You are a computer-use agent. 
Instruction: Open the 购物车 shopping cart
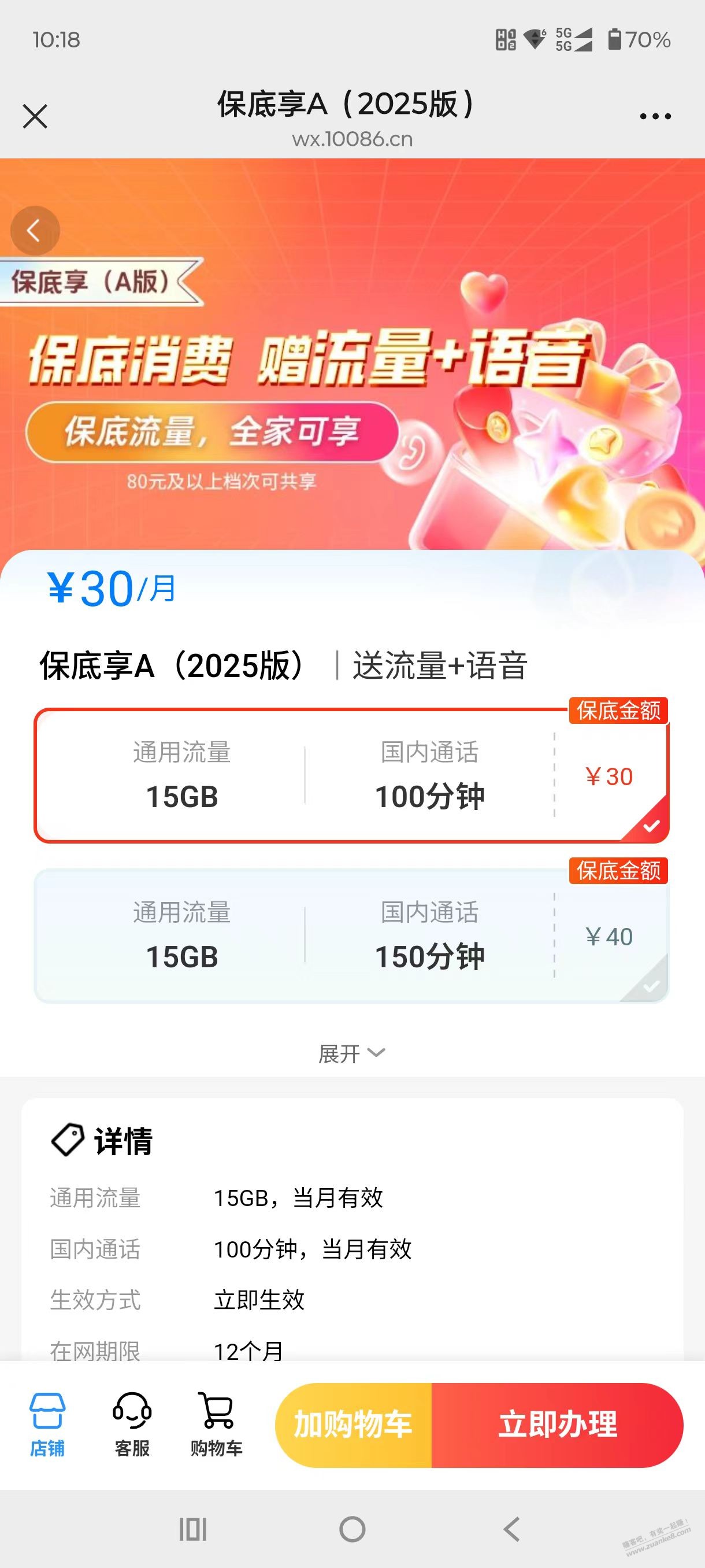coord(217,1425)
